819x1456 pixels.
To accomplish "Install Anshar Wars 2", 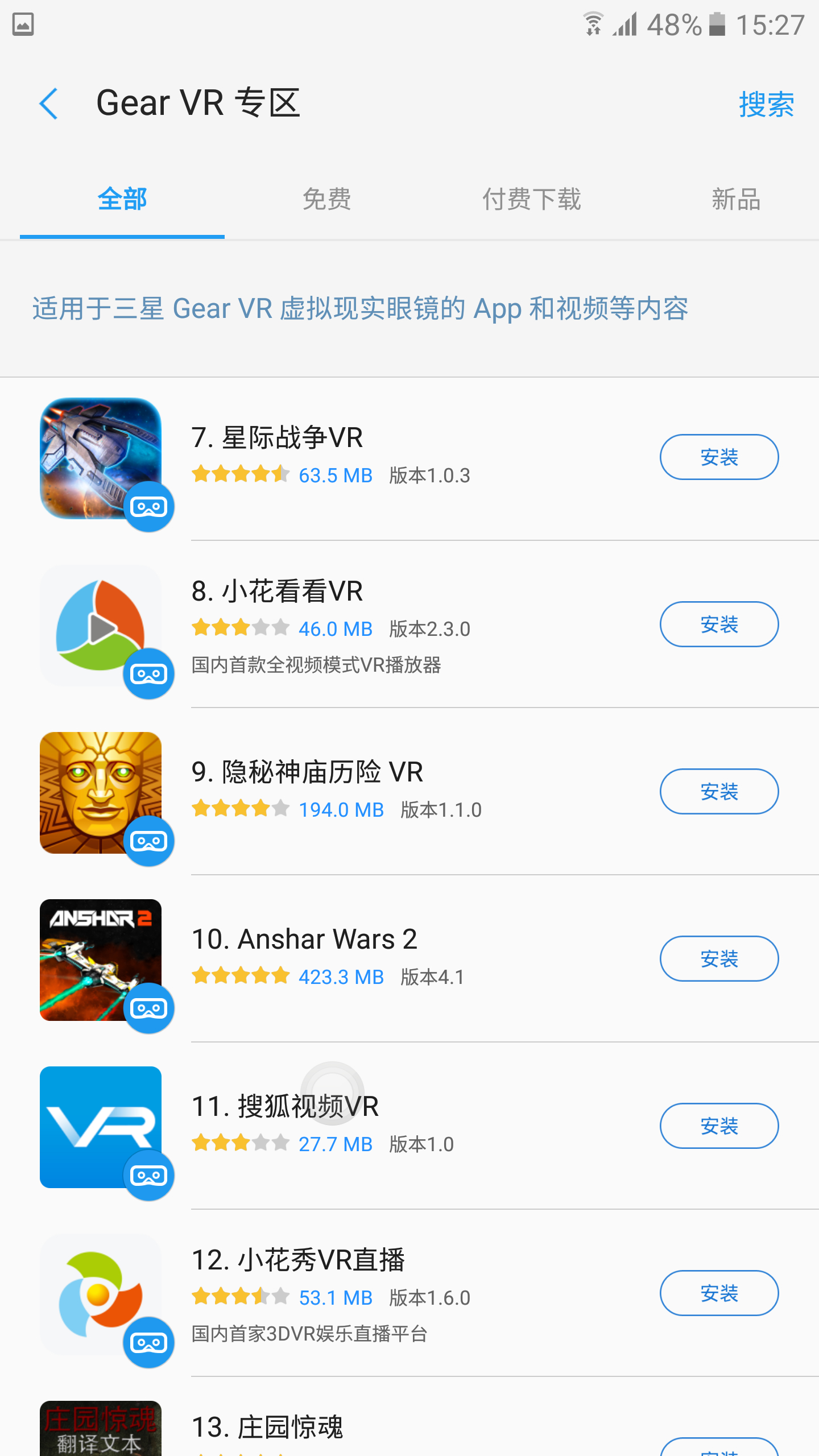I will point(719,958).
